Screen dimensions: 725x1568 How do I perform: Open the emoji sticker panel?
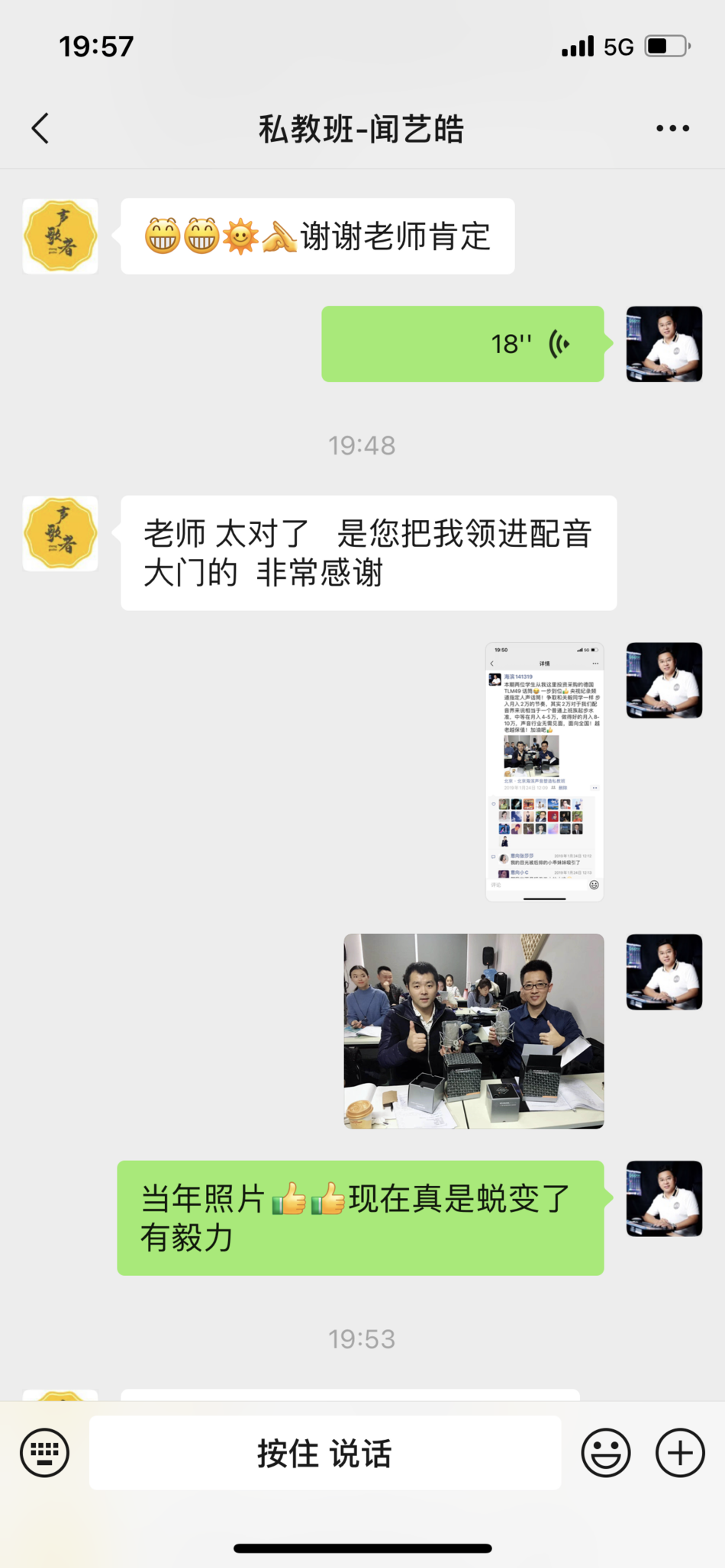pyautogui.click(x=606, y=1452)
